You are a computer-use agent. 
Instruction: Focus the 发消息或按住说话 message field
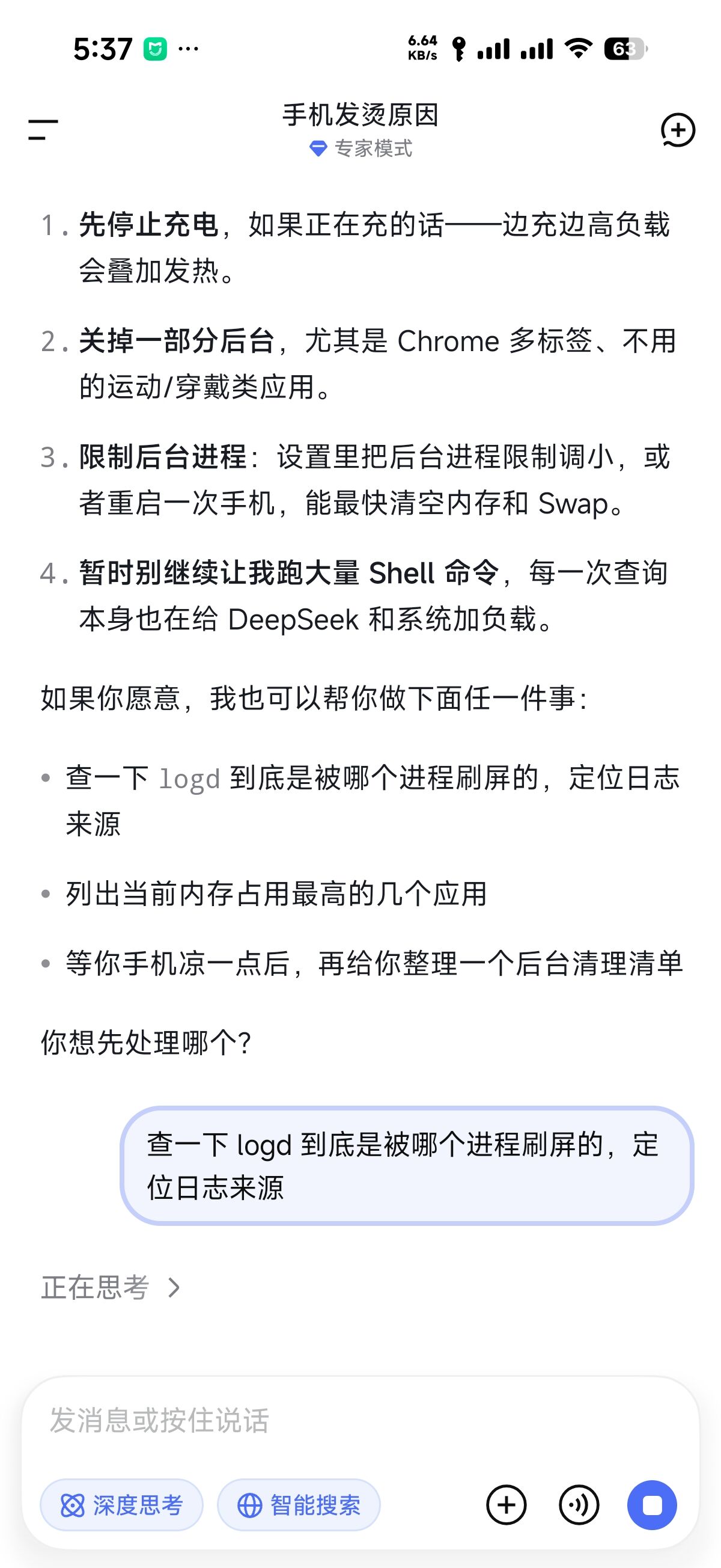click(x=360, y=1421)
